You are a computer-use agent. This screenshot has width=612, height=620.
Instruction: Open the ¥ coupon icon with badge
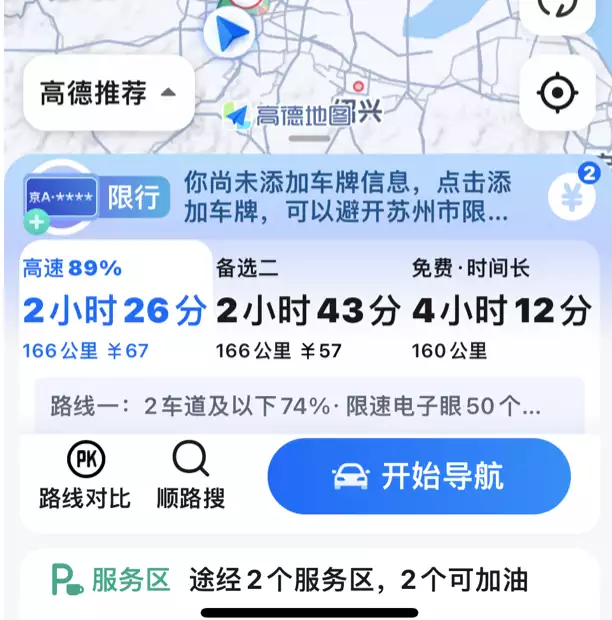[571, 196]
